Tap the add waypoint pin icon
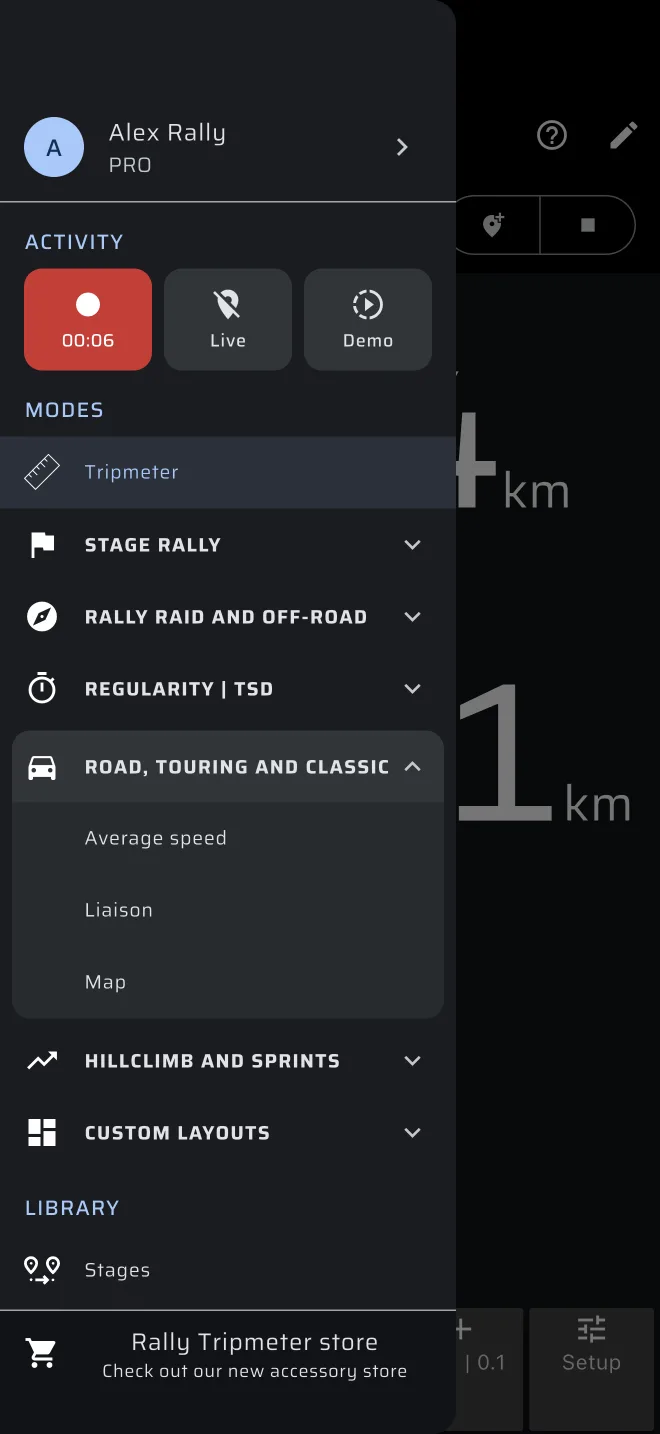Screen dimensions: 660x1434 click(x=493, y=225)
